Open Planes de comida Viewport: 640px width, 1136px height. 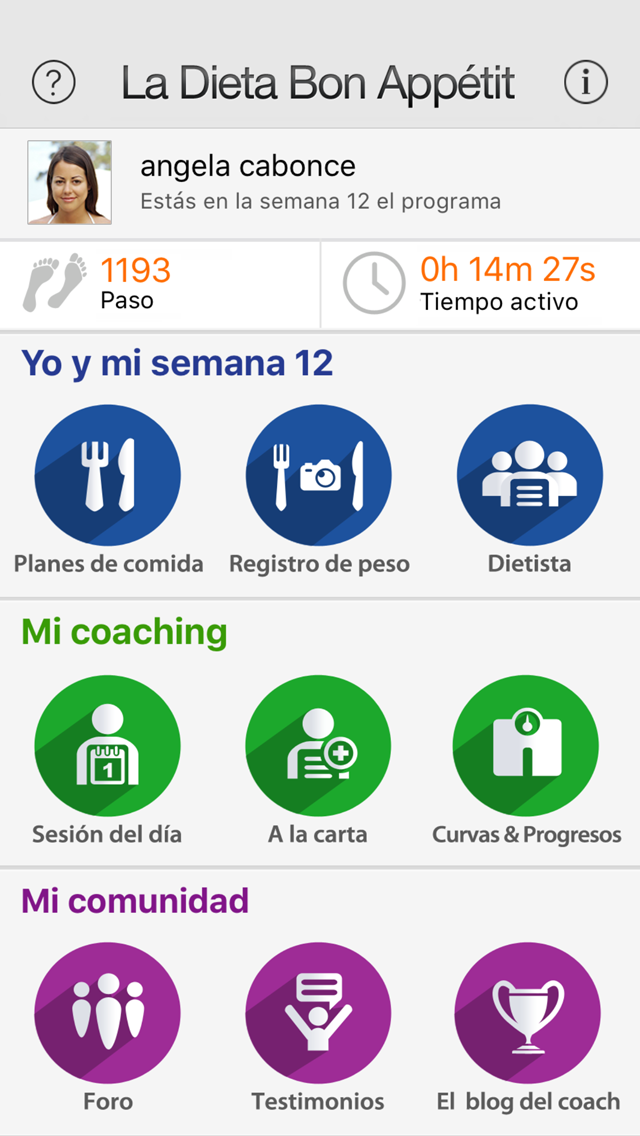[108, 475]
